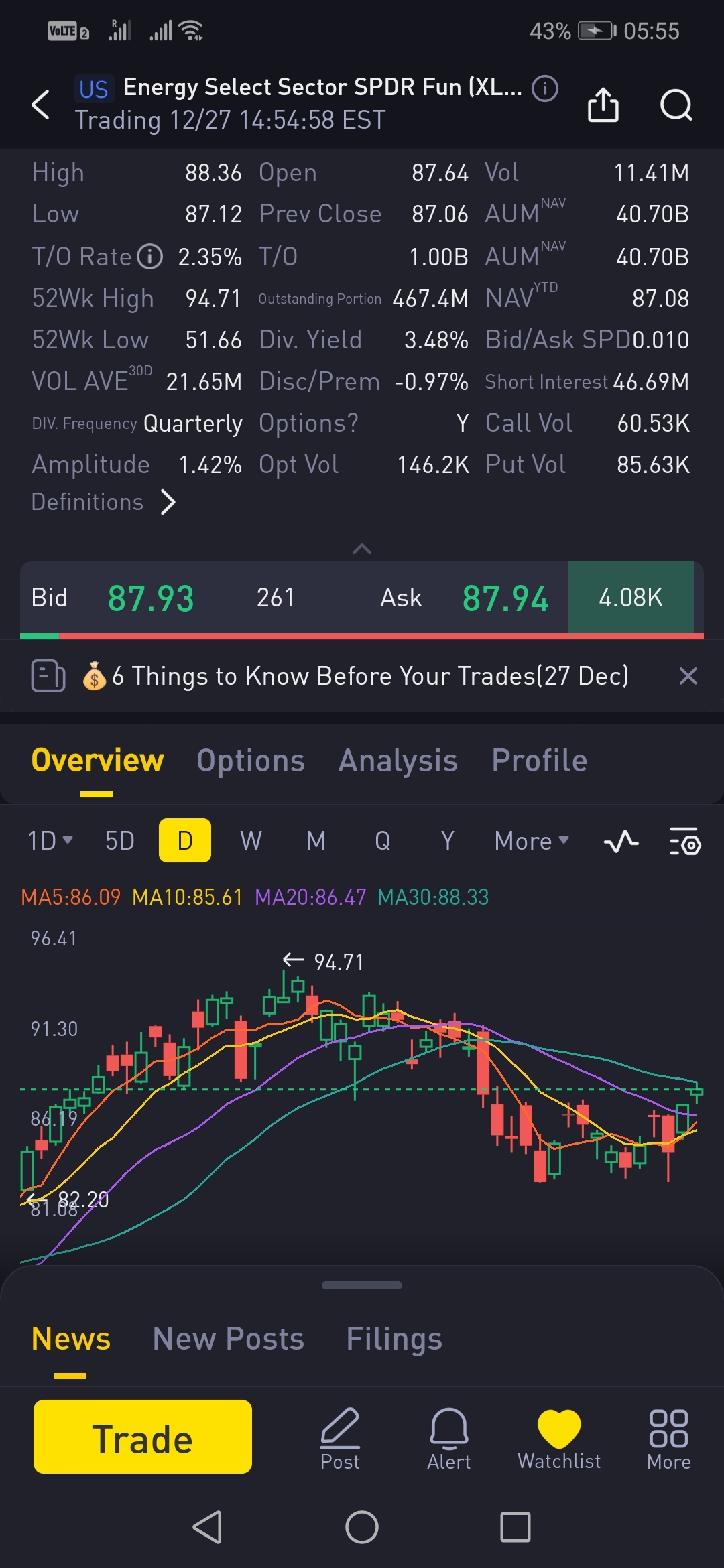Screen dimensions: 724x1568
Task: Dismiss the 6 Things to Know banner
Action: click(x=688, y=676)
